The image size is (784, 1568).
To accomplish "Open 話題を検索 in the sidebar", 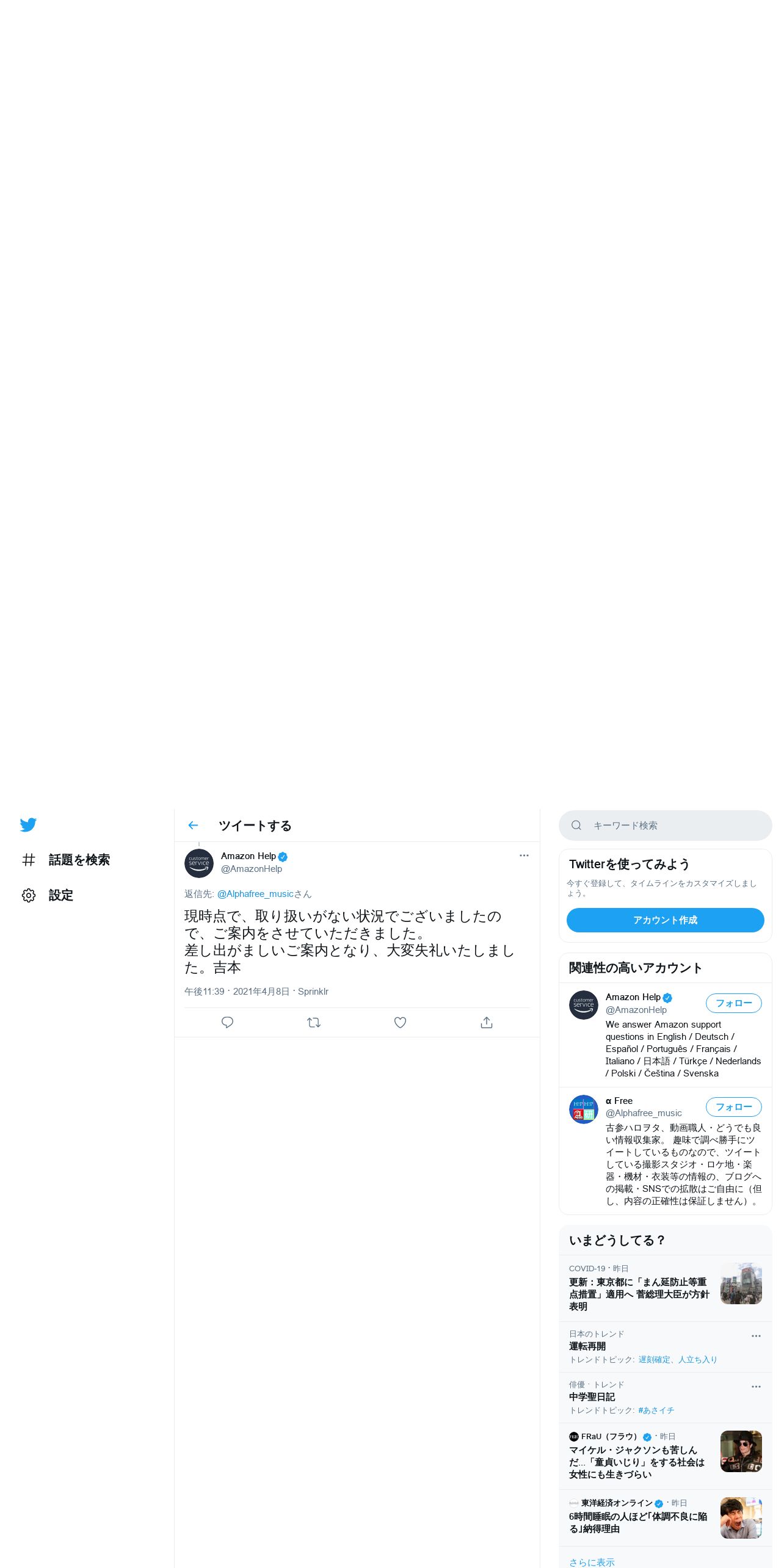I will click(x=66, y=860).
